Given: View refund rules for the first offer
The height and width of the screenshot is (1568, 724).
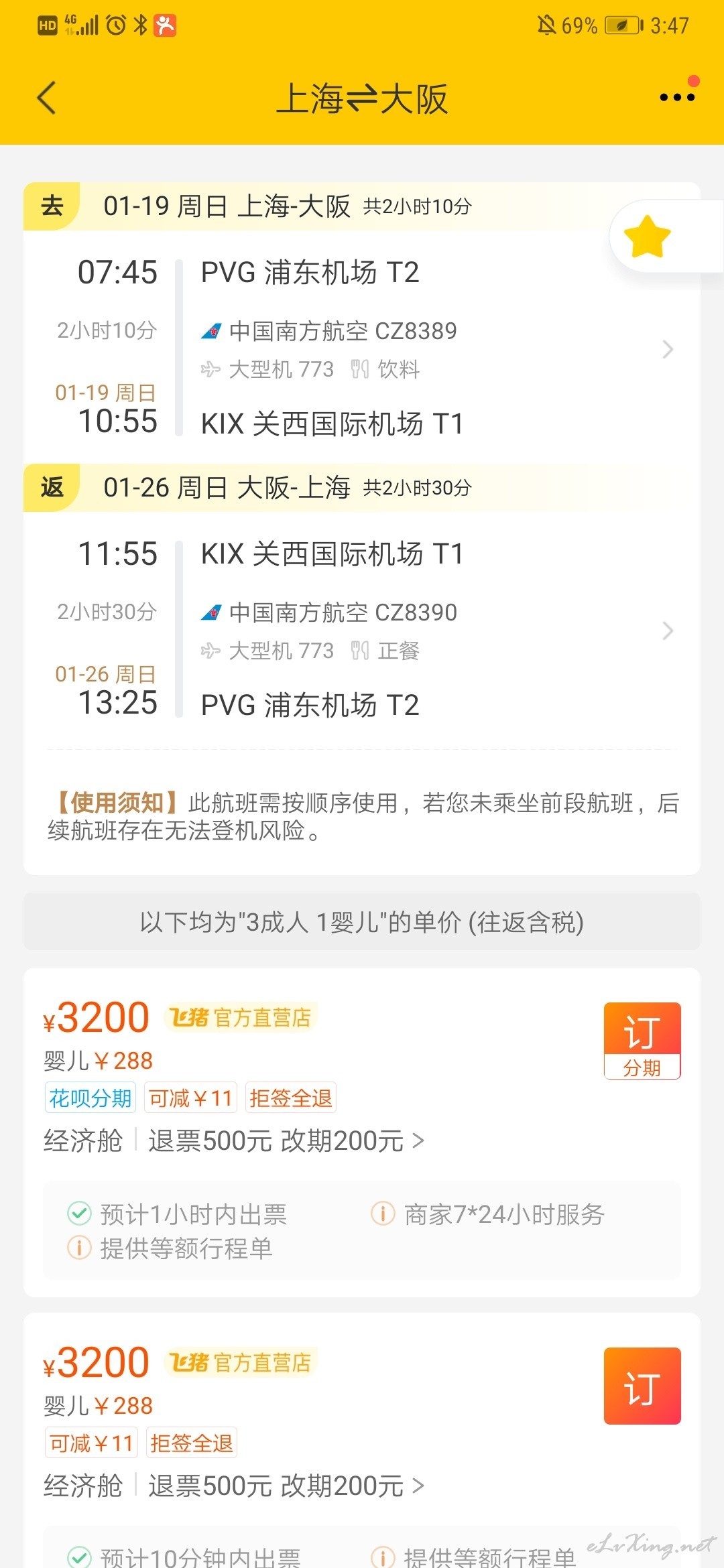Looking at the screenshot, I should (x=286, y=1140).
